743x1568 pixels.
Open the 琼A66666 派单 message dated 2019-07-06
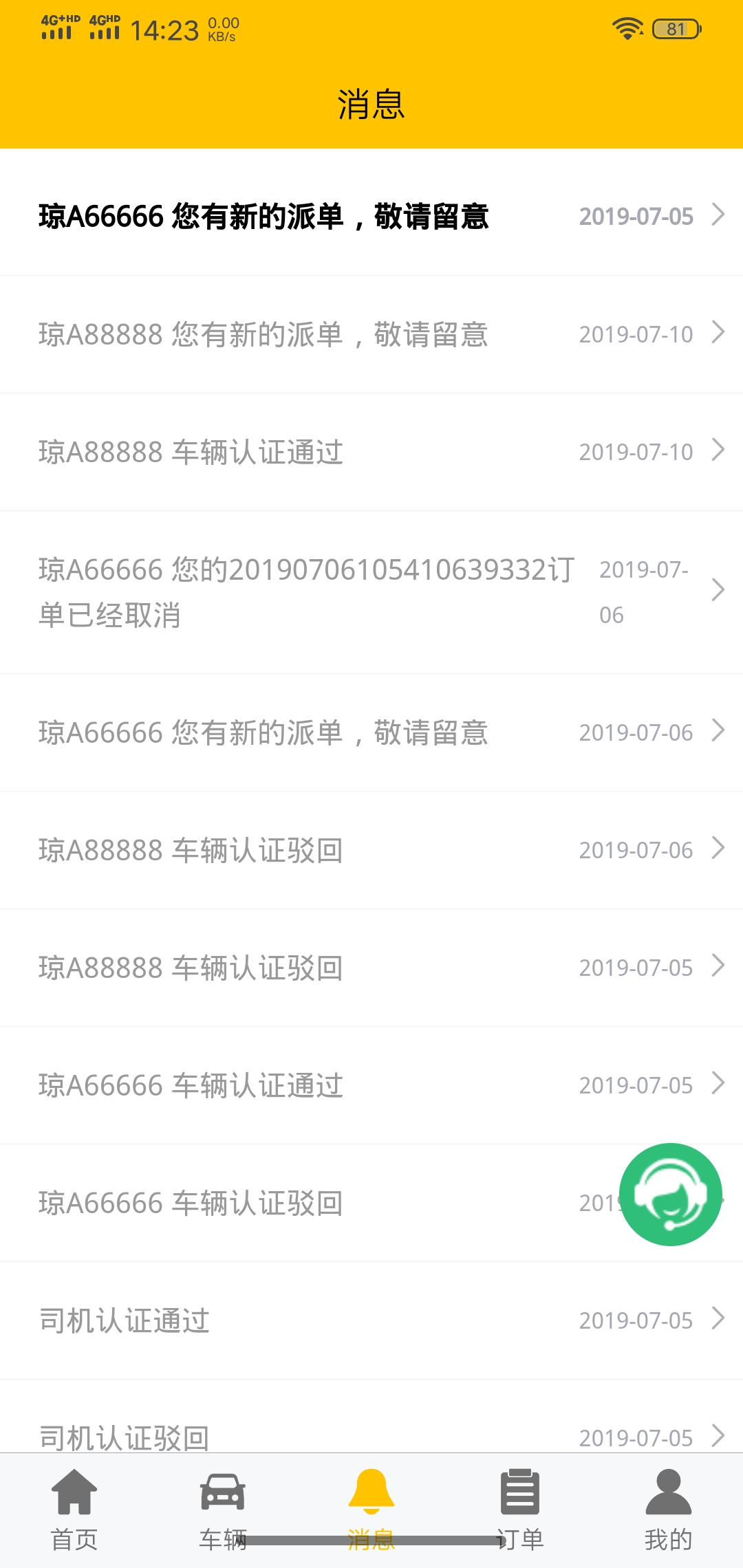coord(371,732)
